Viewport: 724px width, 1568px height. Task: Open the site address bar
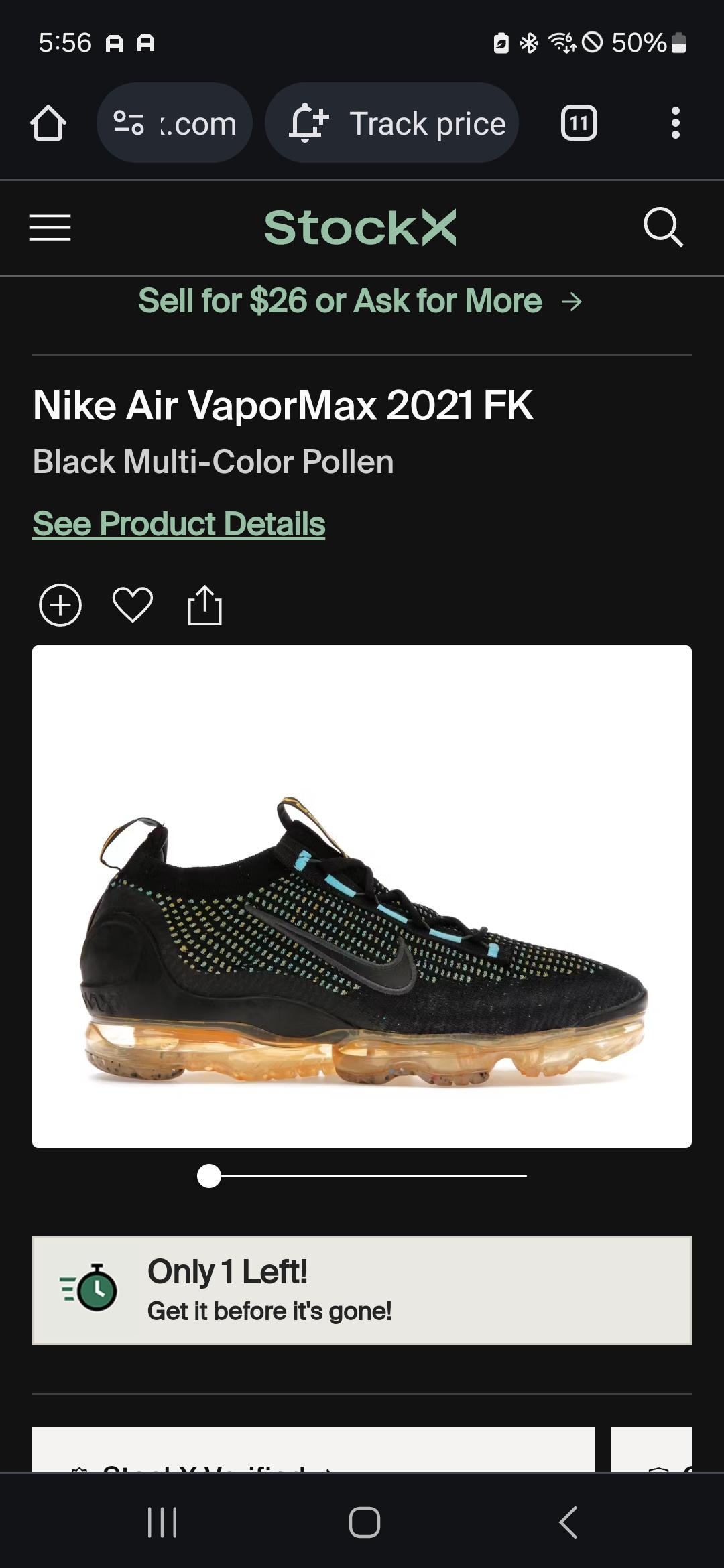click(x=175, y=123)
